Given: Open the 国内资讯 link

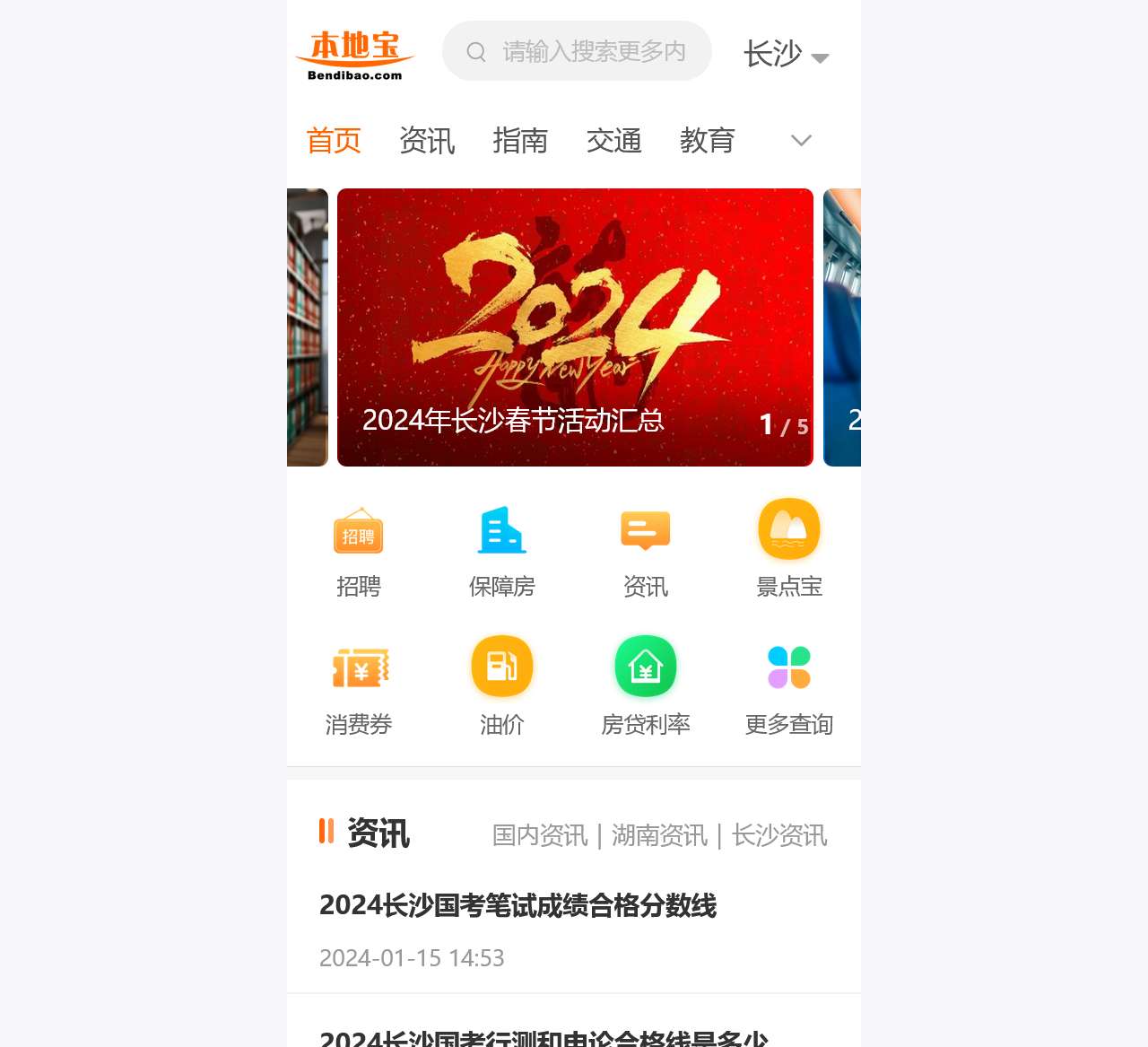Looking at the screenshot, I should (540, 835).
